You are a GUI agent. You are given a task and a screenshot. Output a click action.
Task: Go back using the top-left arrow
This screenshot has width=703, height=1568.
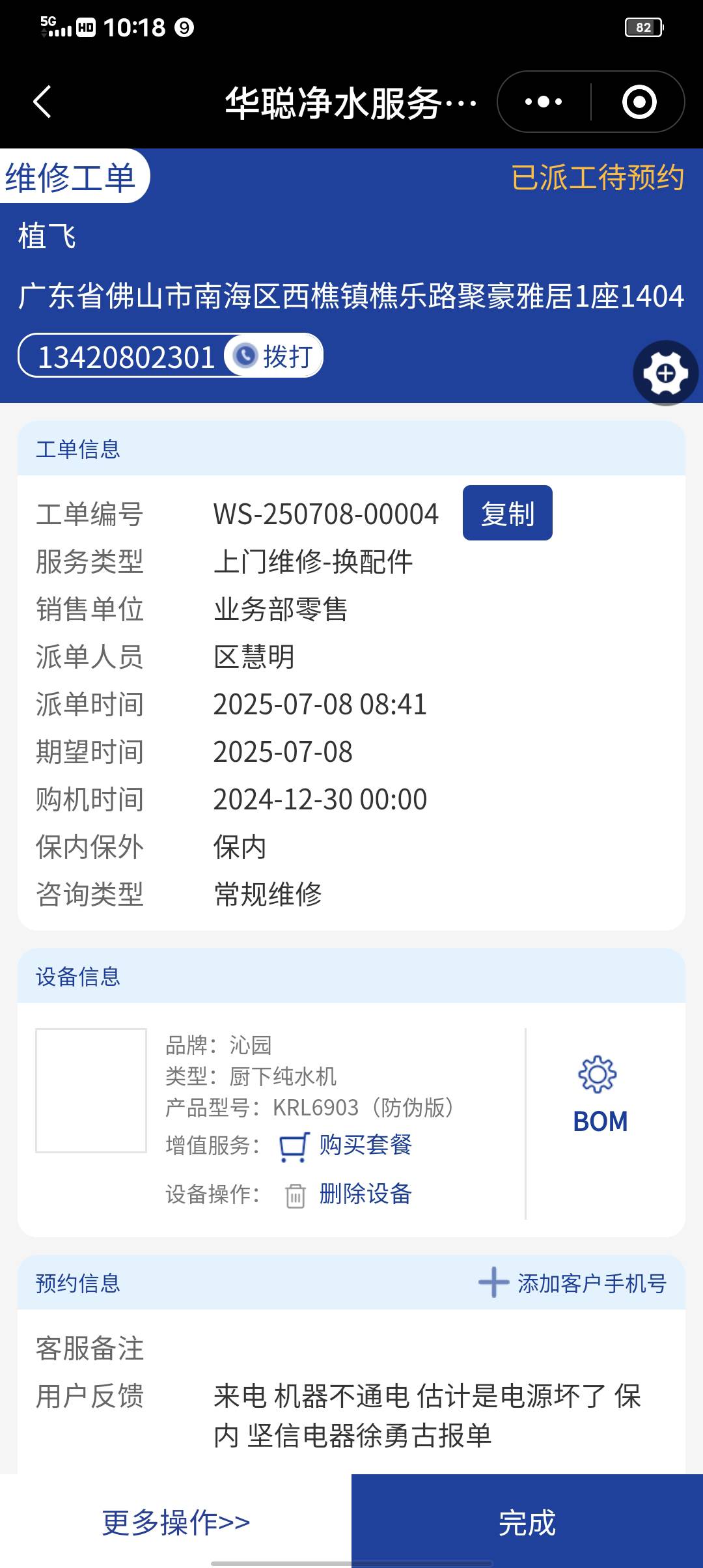(42, 102)
